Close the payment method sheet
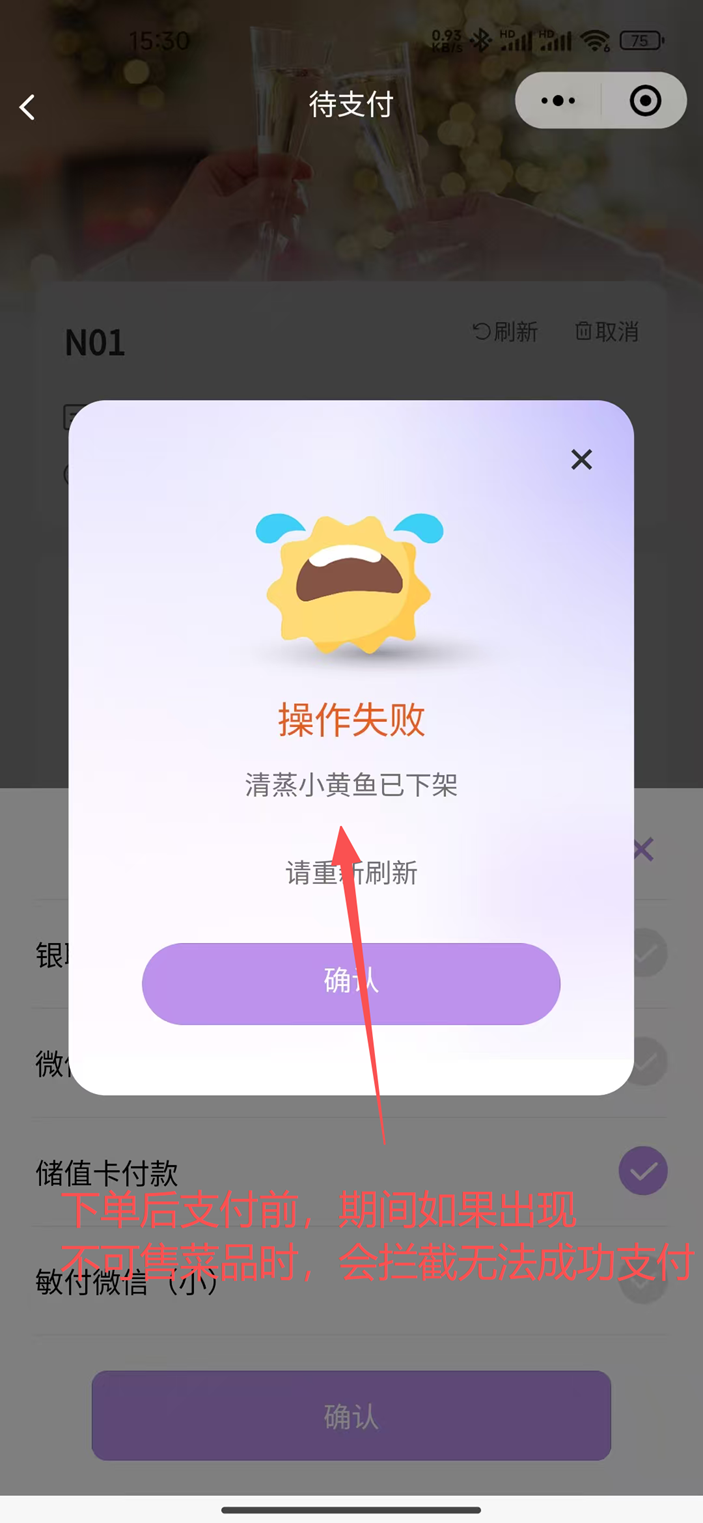The image size is (703, 1523). pyautogui.click(x=643, y=850)
